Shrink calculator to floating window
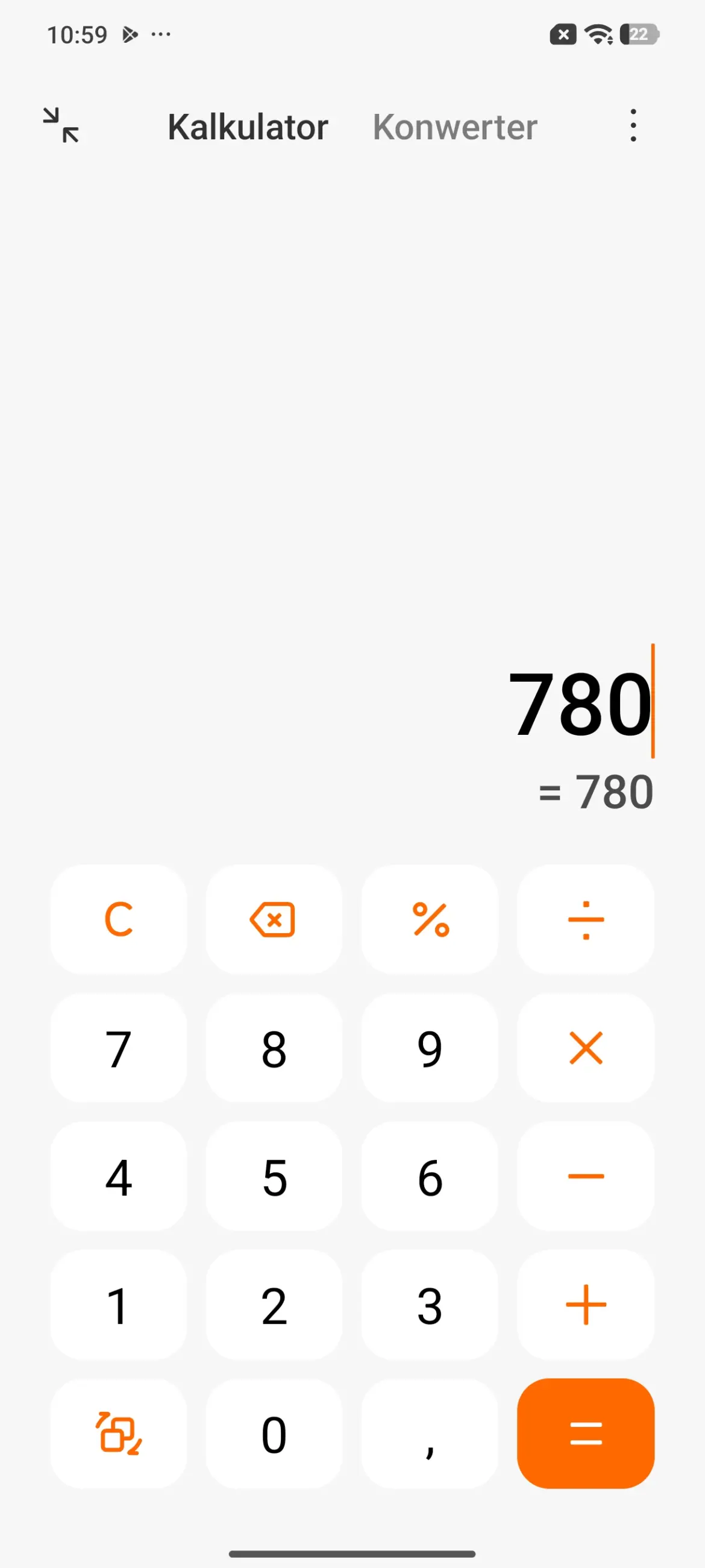Viewport: 705px width, 1568px height. [x=61, y=125]
